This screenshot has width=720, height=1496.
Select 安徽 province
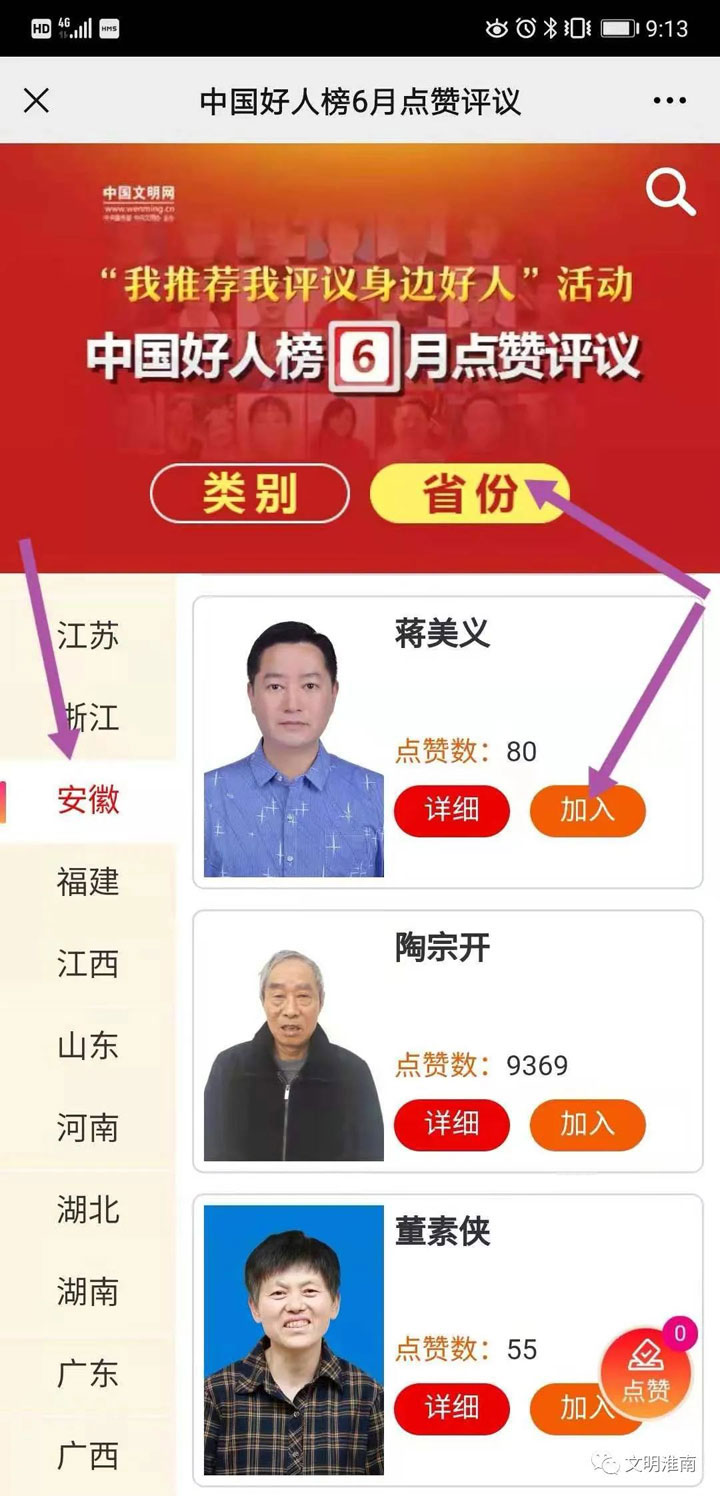point(88,799)
